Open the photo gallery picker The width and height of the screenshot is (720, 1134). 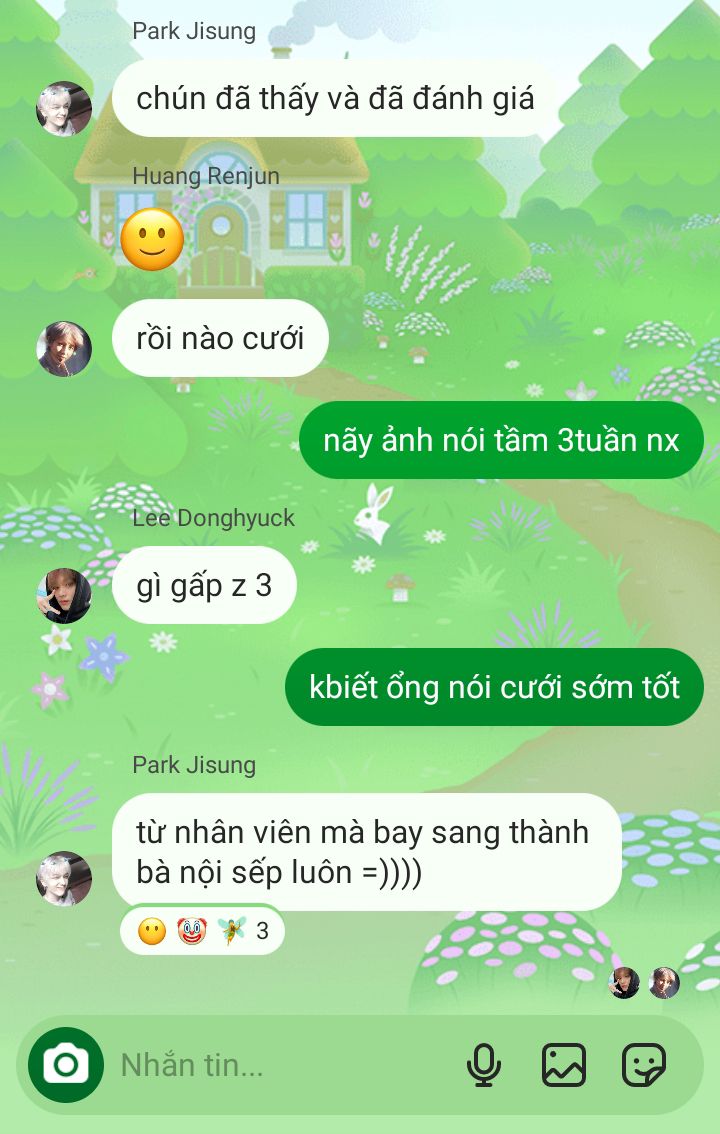click(x=564, y=1065)
